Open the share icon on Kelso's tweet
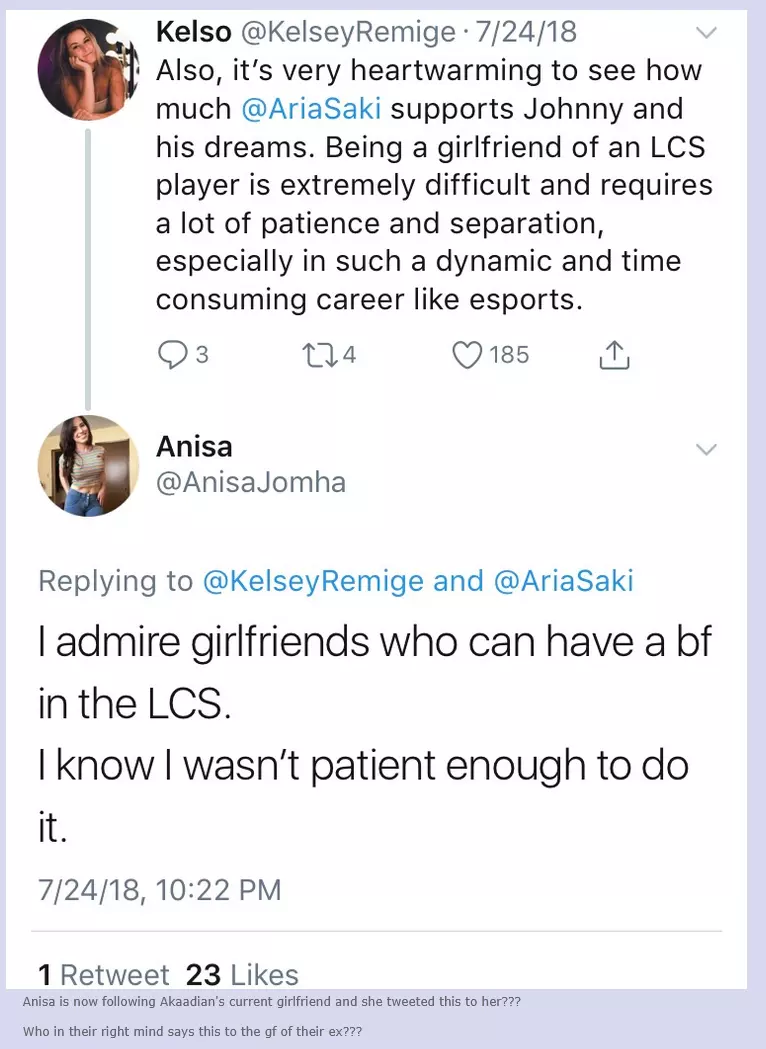766x1049 pixels. [613, 353]
